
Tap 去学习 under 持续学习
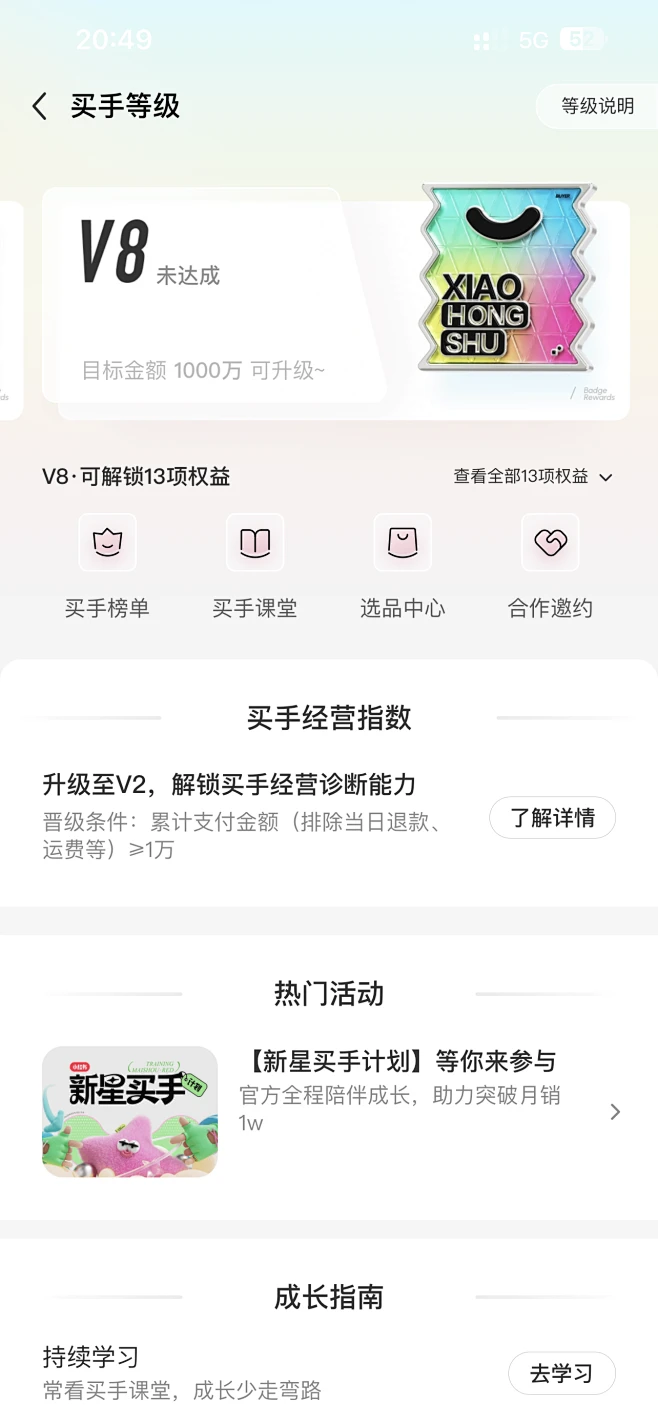click(x=561, y=1373)
